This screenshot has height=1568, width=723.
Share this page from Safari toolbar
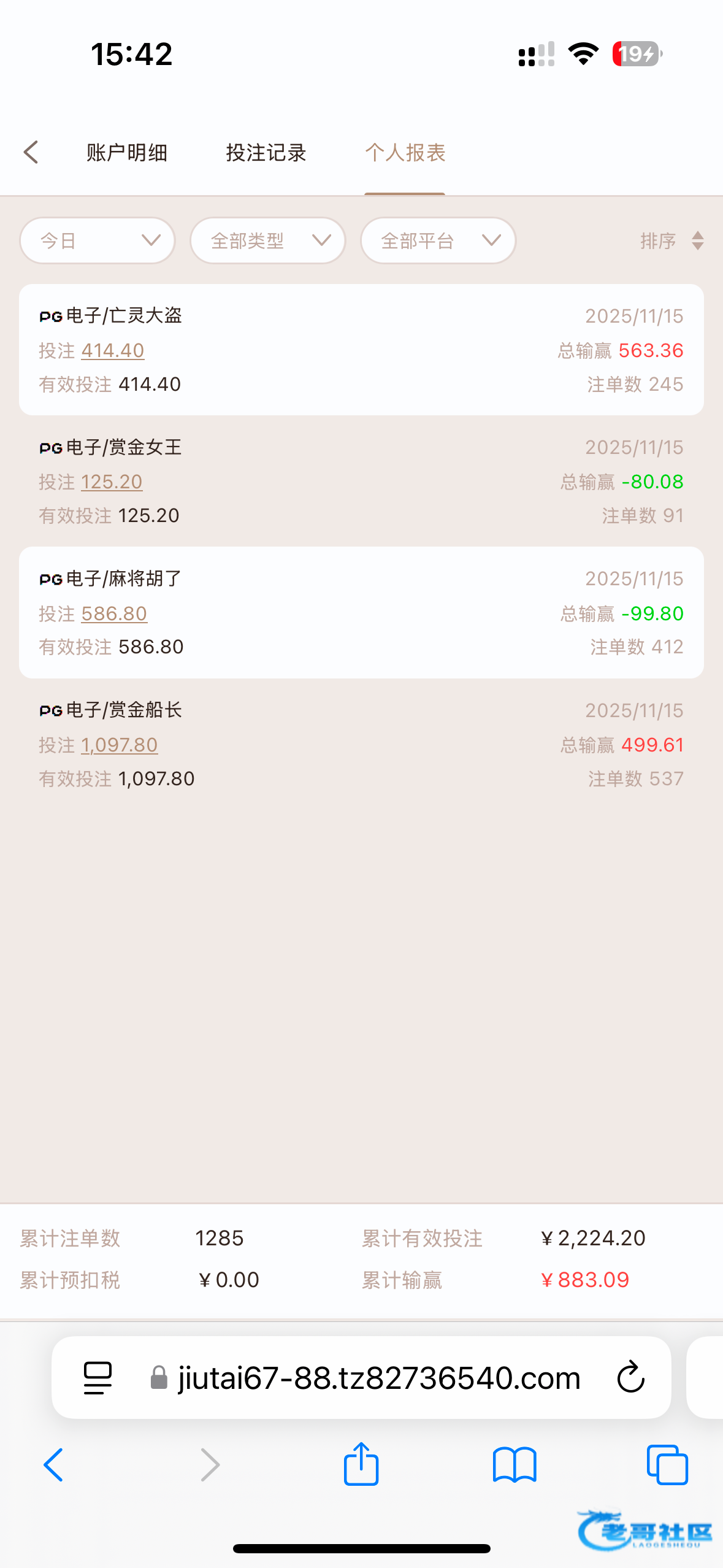361,1464
